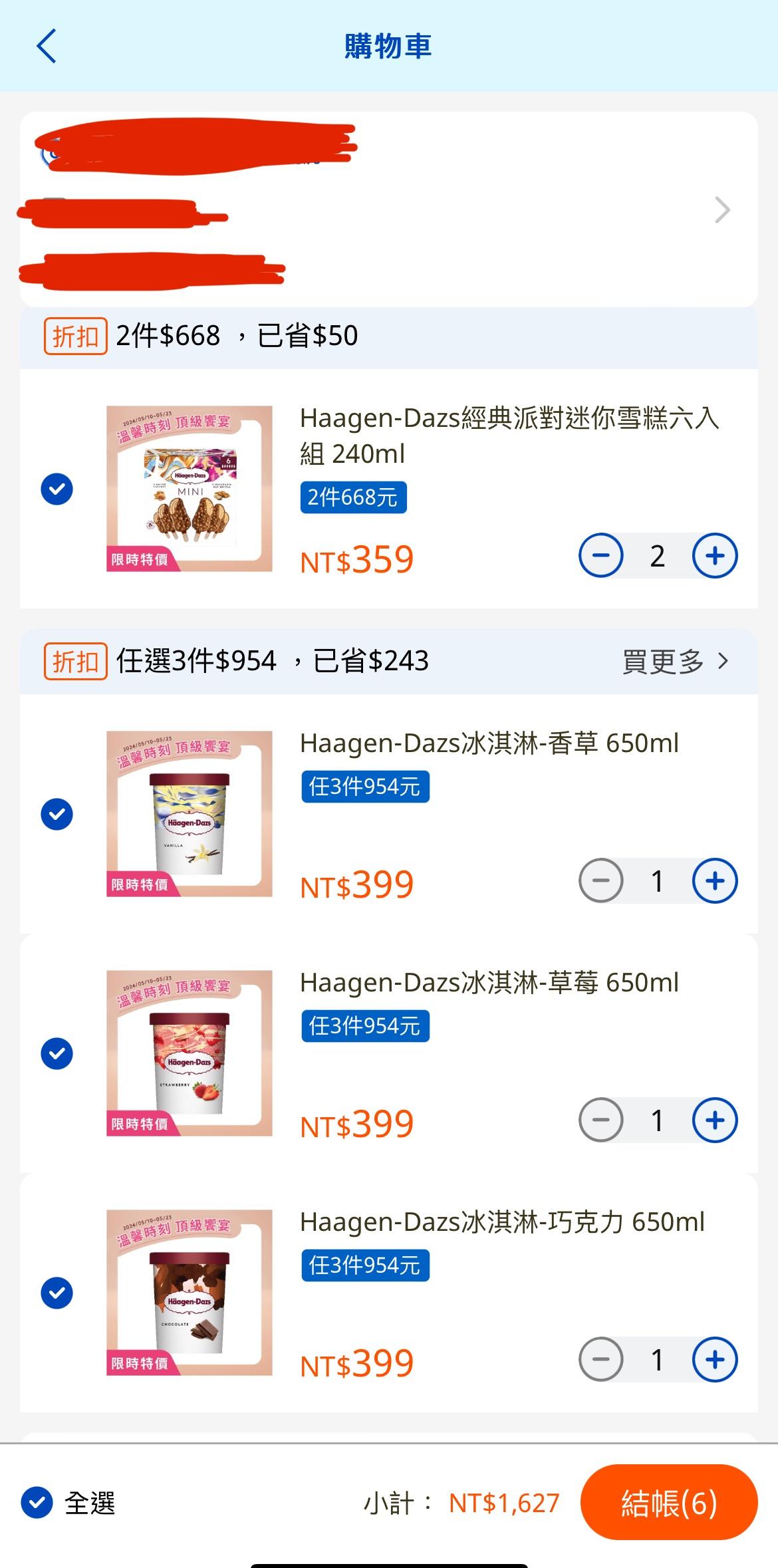Reduce the strawberry 草莓 ice cream quantity
This screenshot has width=778, height=1568.
click(601, 1120)
